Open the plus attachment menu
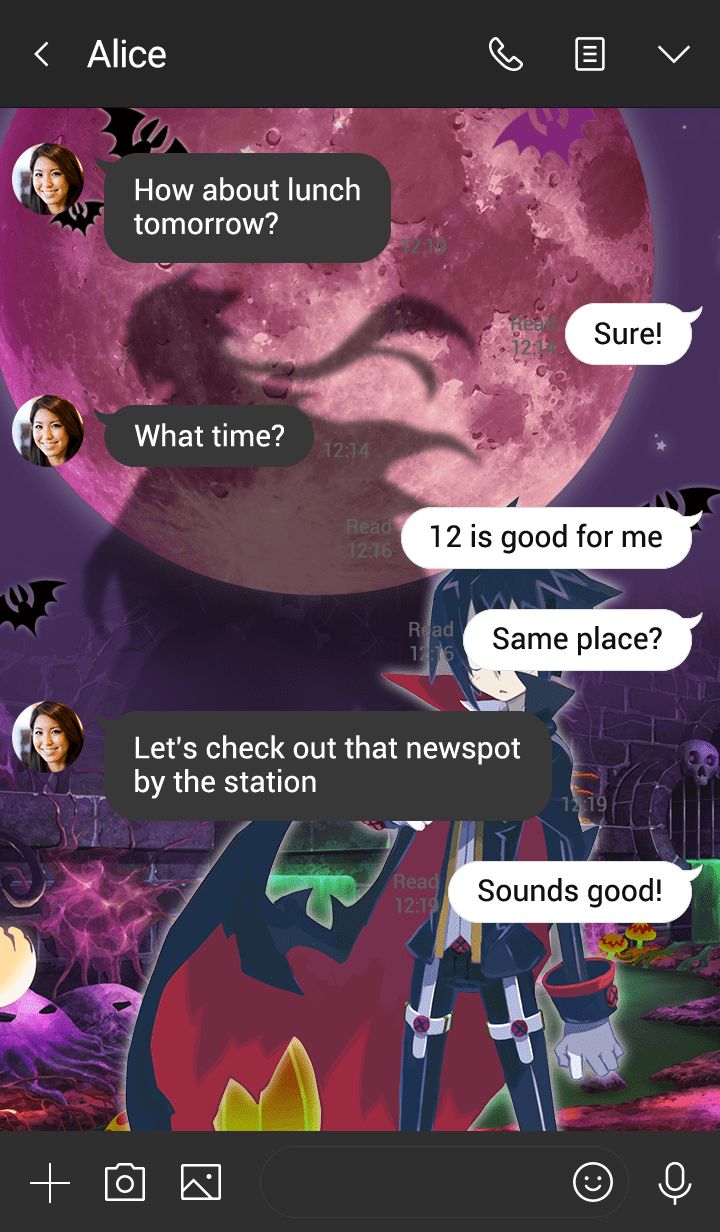720x1232 pixels. point(49,1184)
